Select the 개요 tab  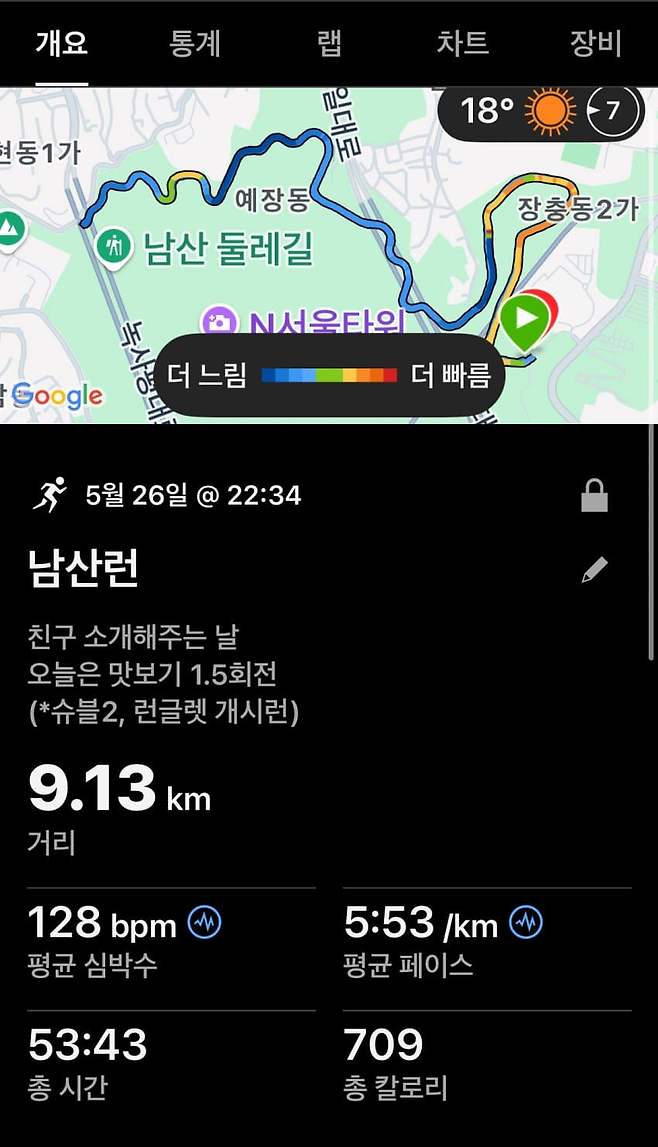[x=62, y=44]
